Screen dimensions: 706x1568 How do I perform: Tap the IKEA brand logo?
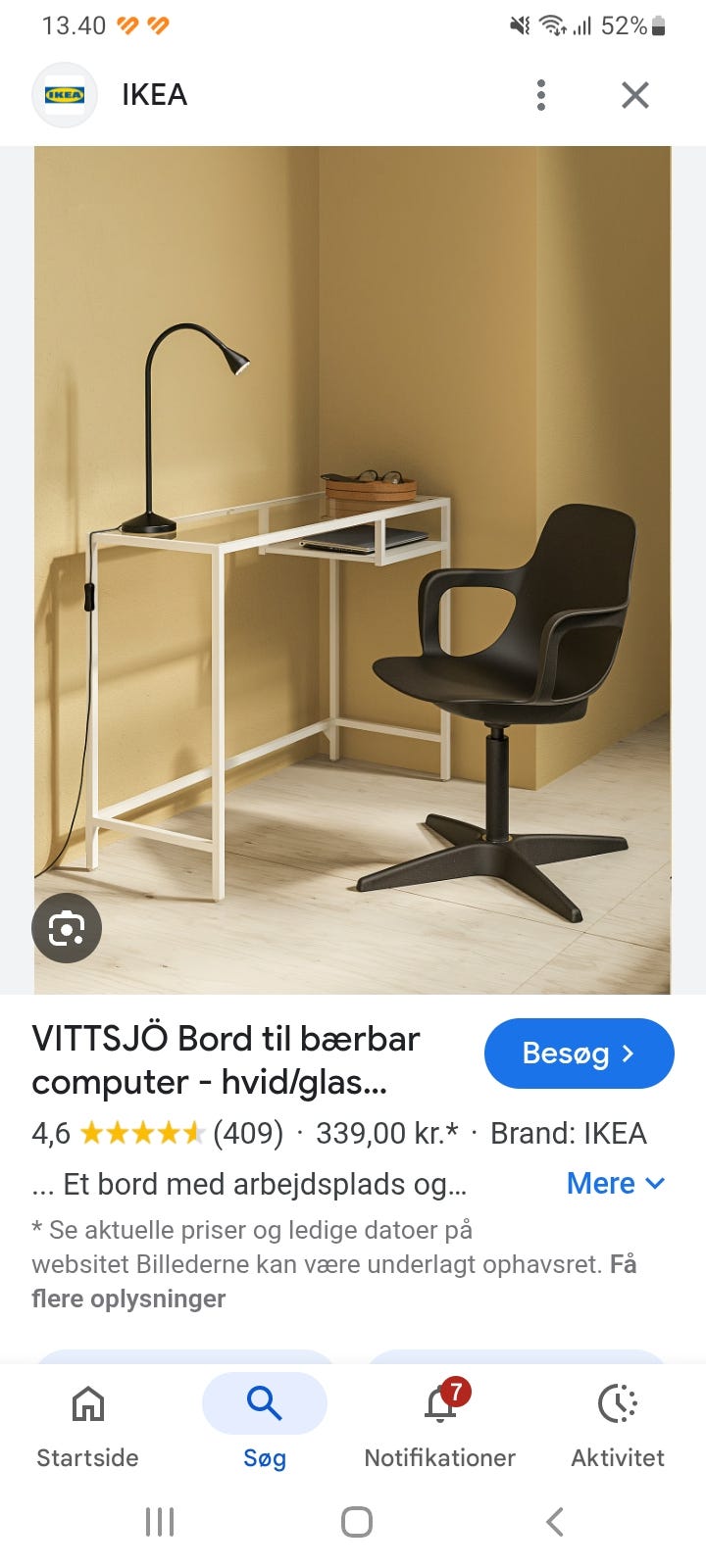coord(65,94)
